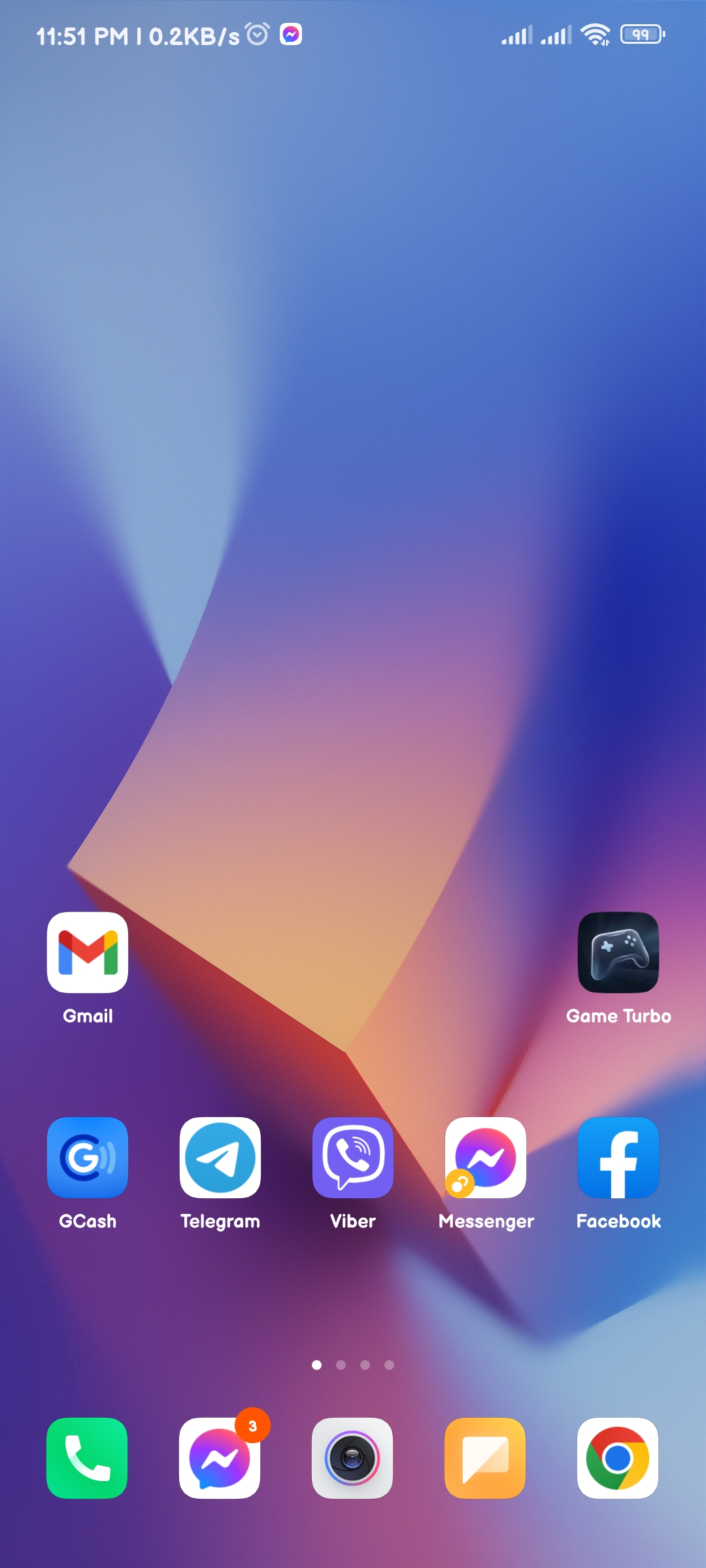Open dock Messenger with 3 notifications
The width and height of the screenshot is (706, 1568).
(x=220, y=1458)
